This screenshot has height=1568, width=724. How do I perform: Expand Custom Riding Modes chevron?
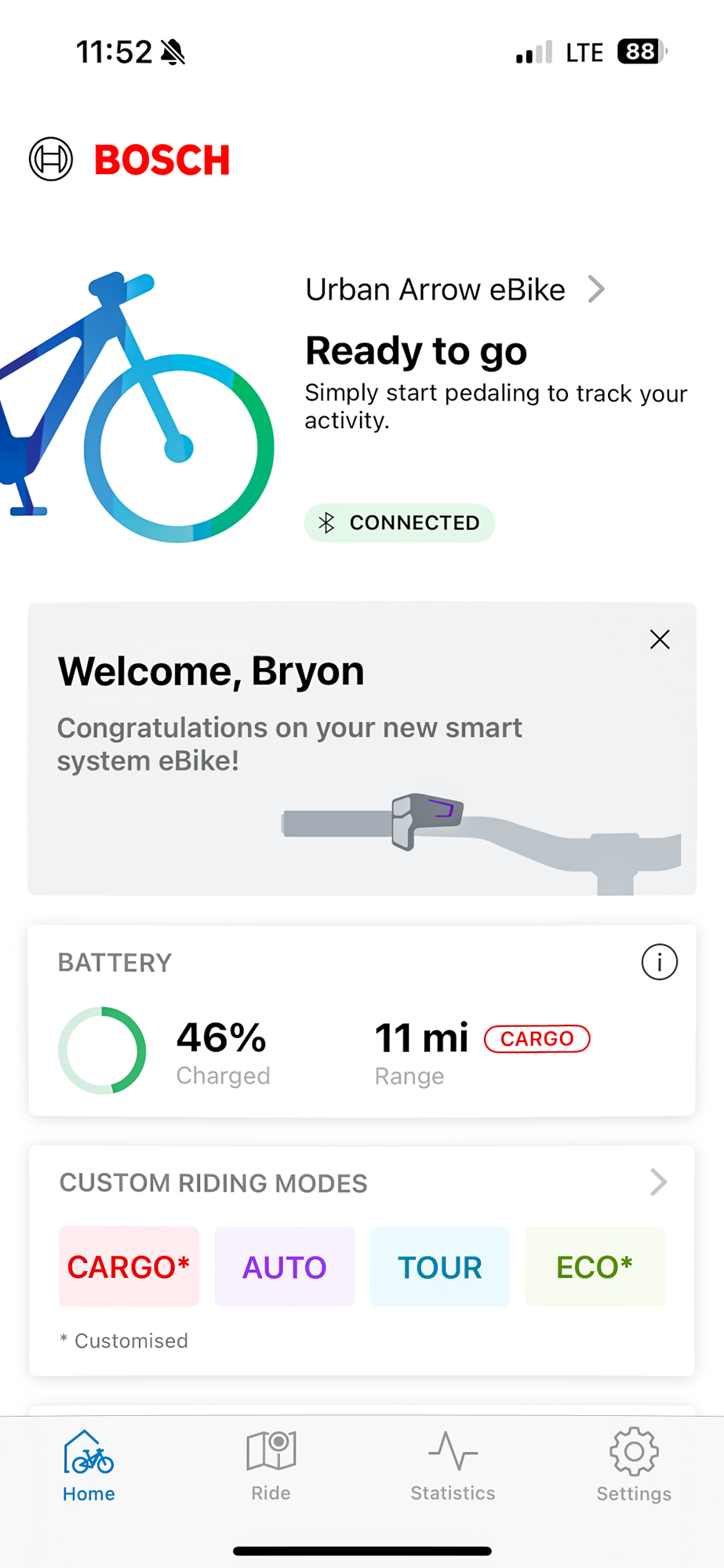click(x=659, y=1182)
